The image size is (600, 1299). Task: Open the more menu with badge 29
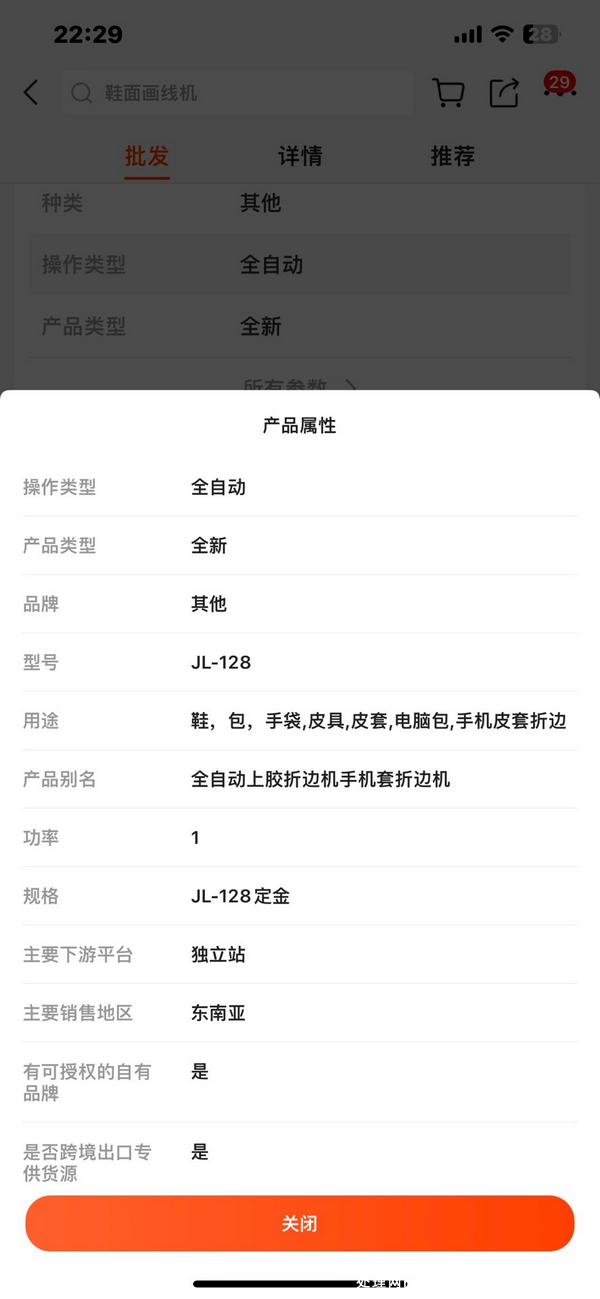coord(558,90)
